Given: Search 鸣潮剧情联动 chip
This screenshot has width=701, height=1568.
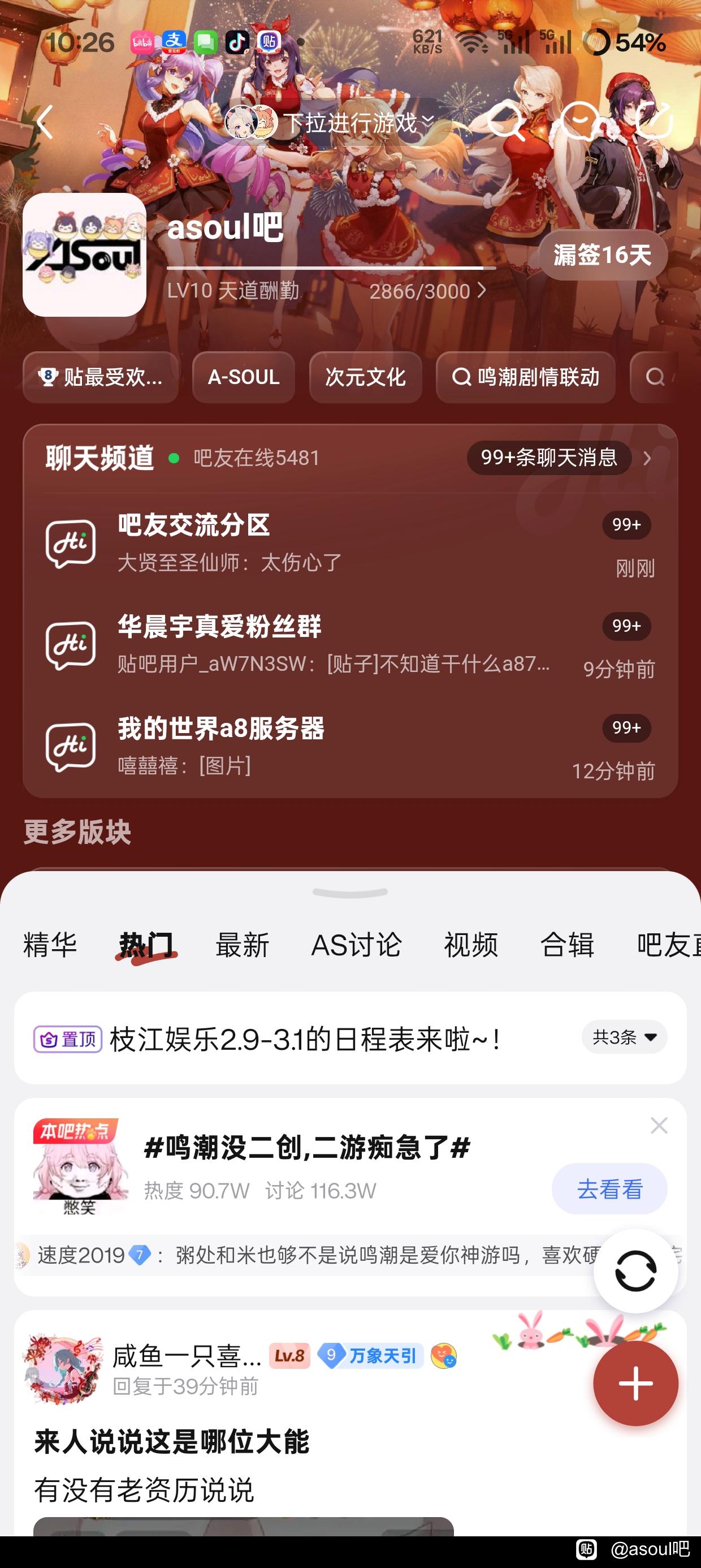Looking at the screenshot, I should [x=526, y=377].
